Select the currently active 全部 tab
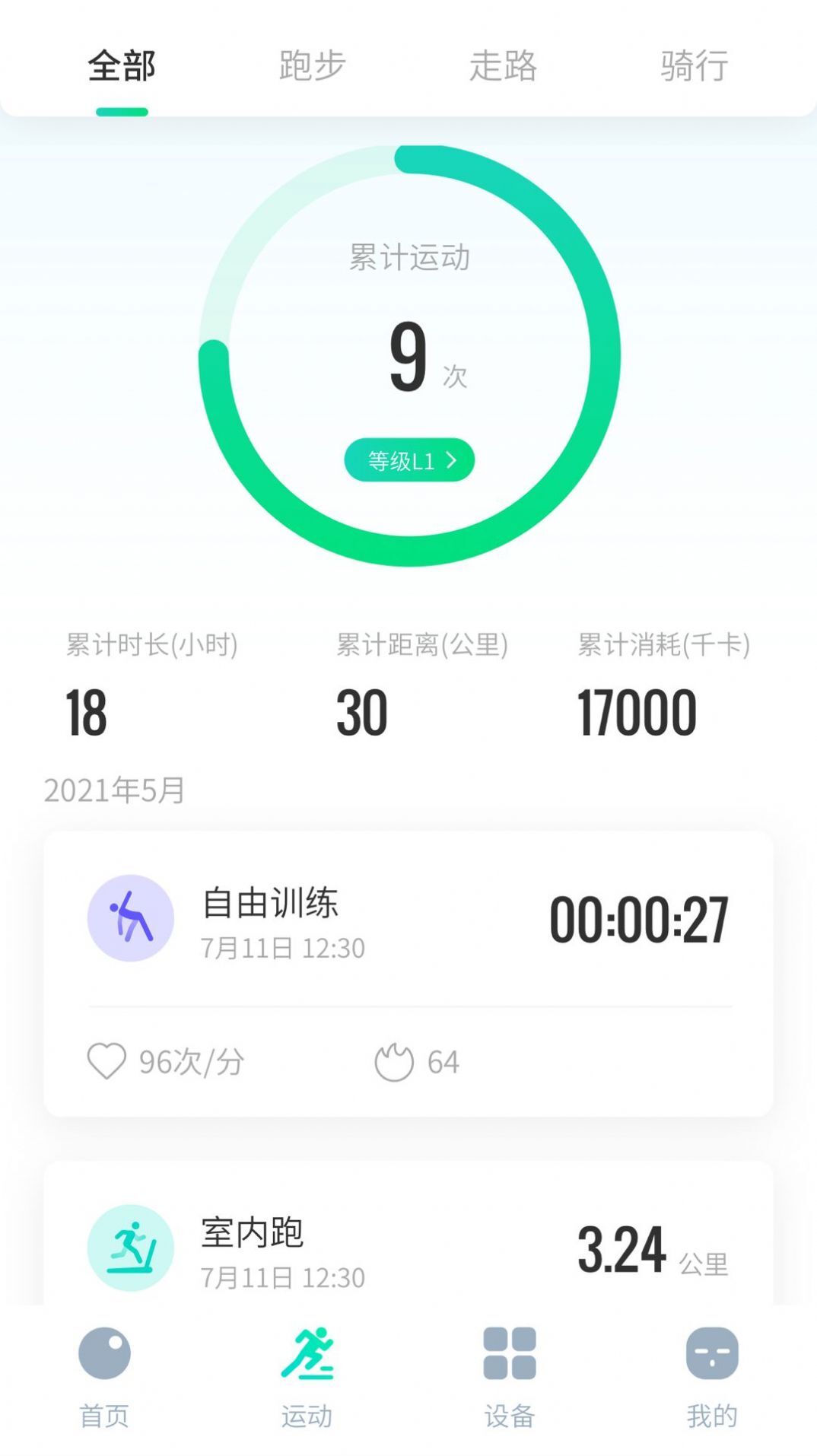The height and width of the screenshot is (1456, 817). (122, 67)
